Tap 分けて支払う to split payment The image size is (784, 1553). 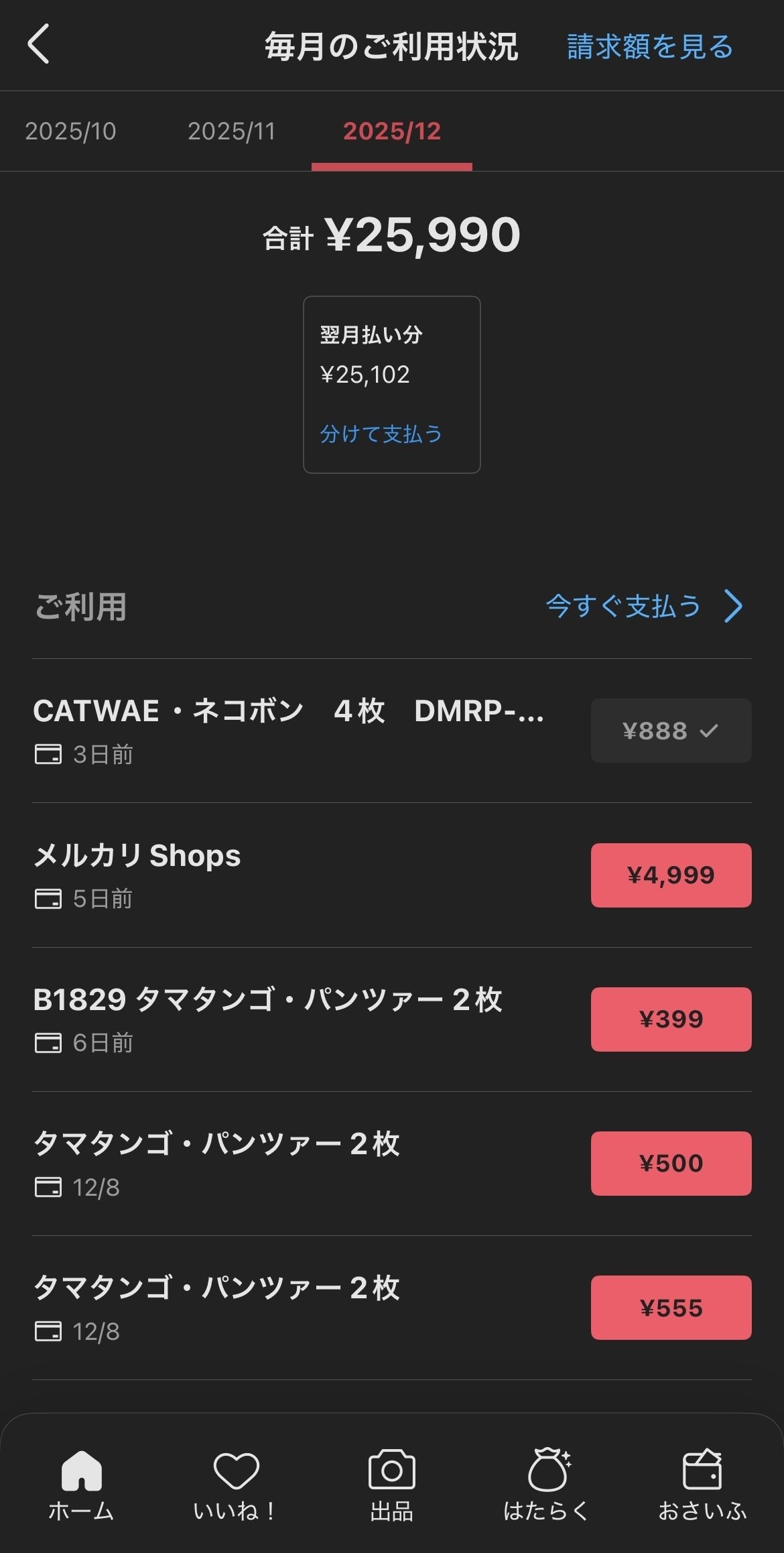point(381,434)
